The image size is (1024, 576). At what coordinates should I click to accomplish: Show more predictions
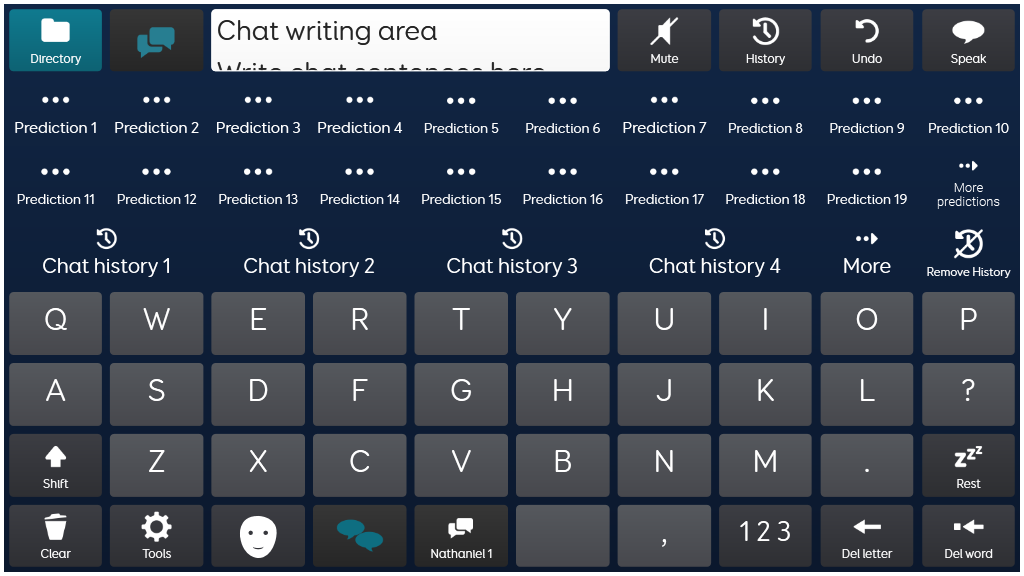pyautogui.click(x=968, y=186)
